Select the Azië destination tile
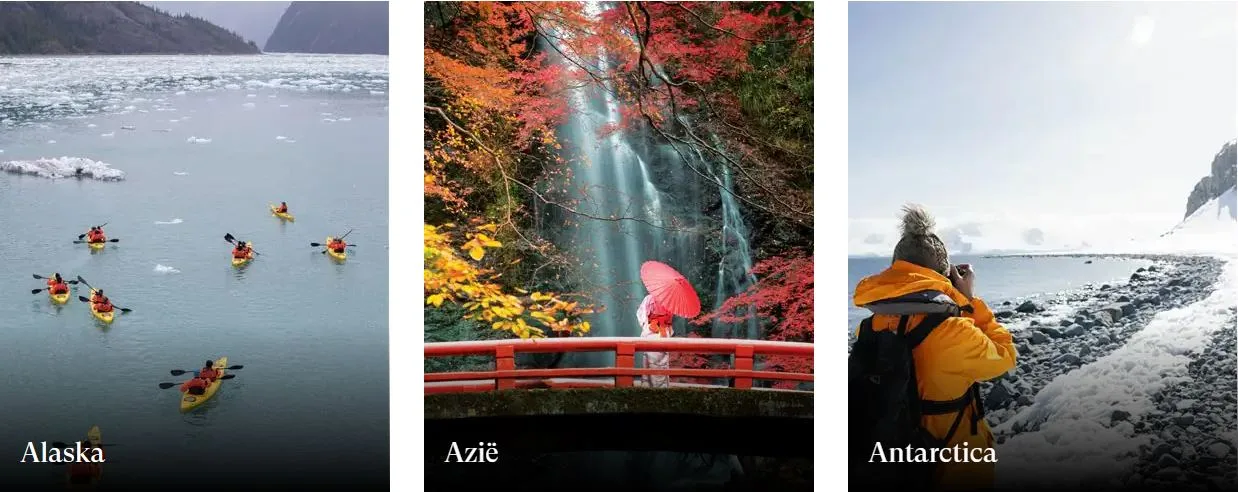This screenshot has width=1238, height=492. pyautogui.click(x=618, y=246)
